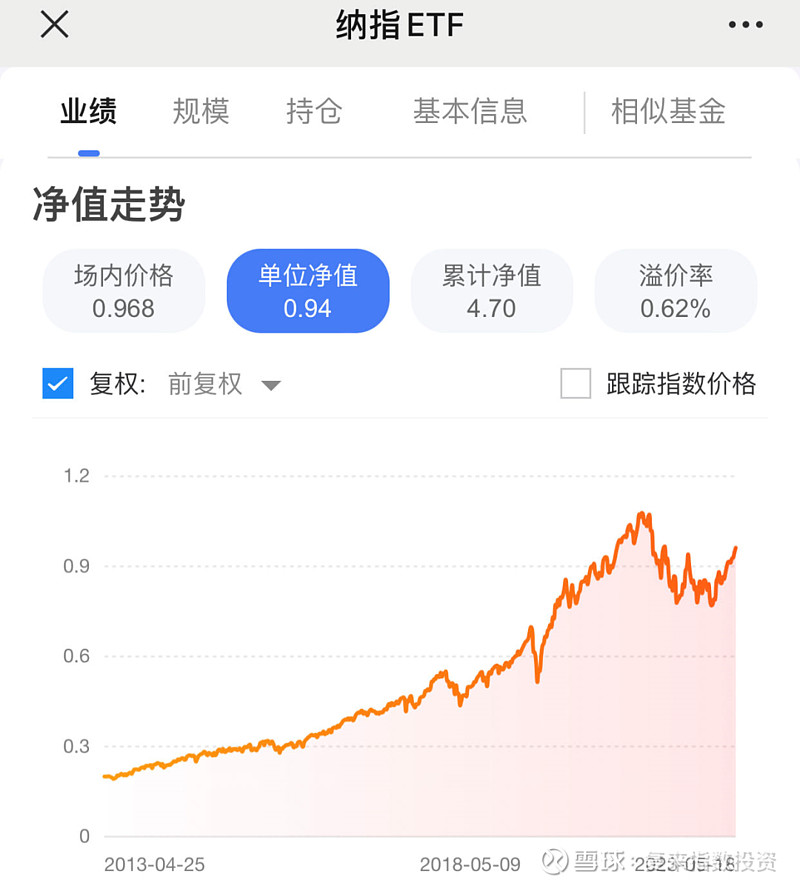
Task: Select the 相似基金 tab
Action: coord(666,112)
